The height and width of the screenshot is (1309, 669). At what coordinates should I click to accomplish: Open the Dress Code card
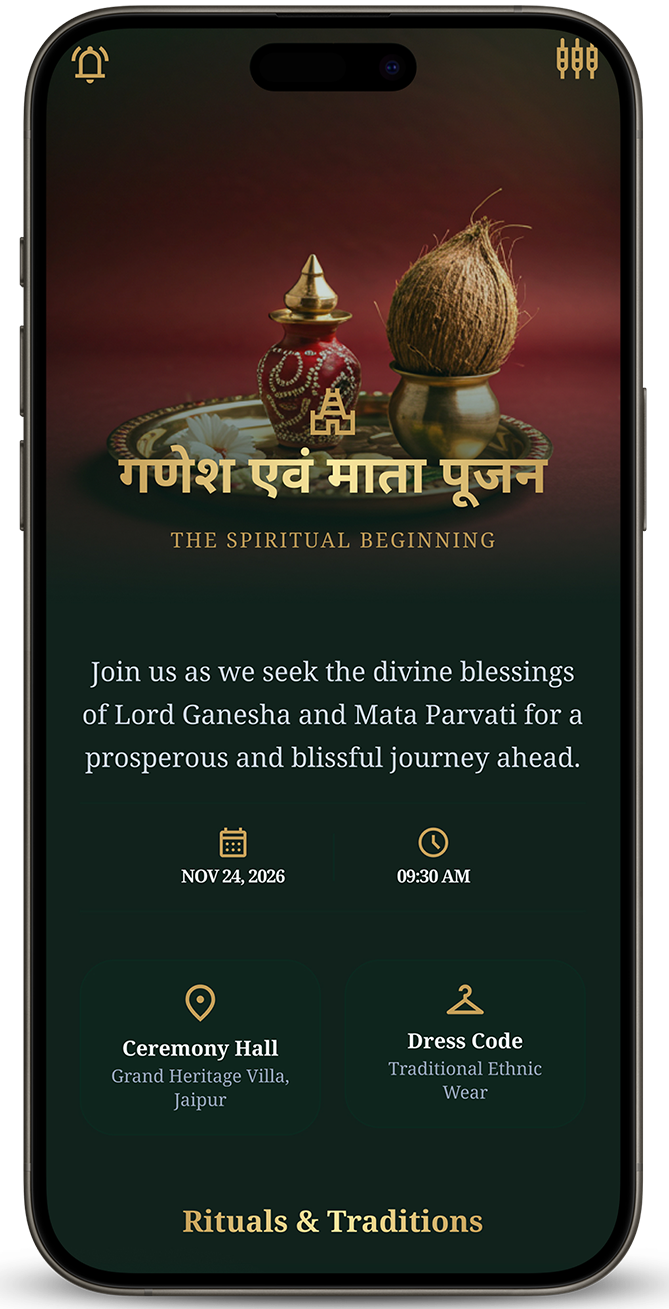pos(465,1045)
